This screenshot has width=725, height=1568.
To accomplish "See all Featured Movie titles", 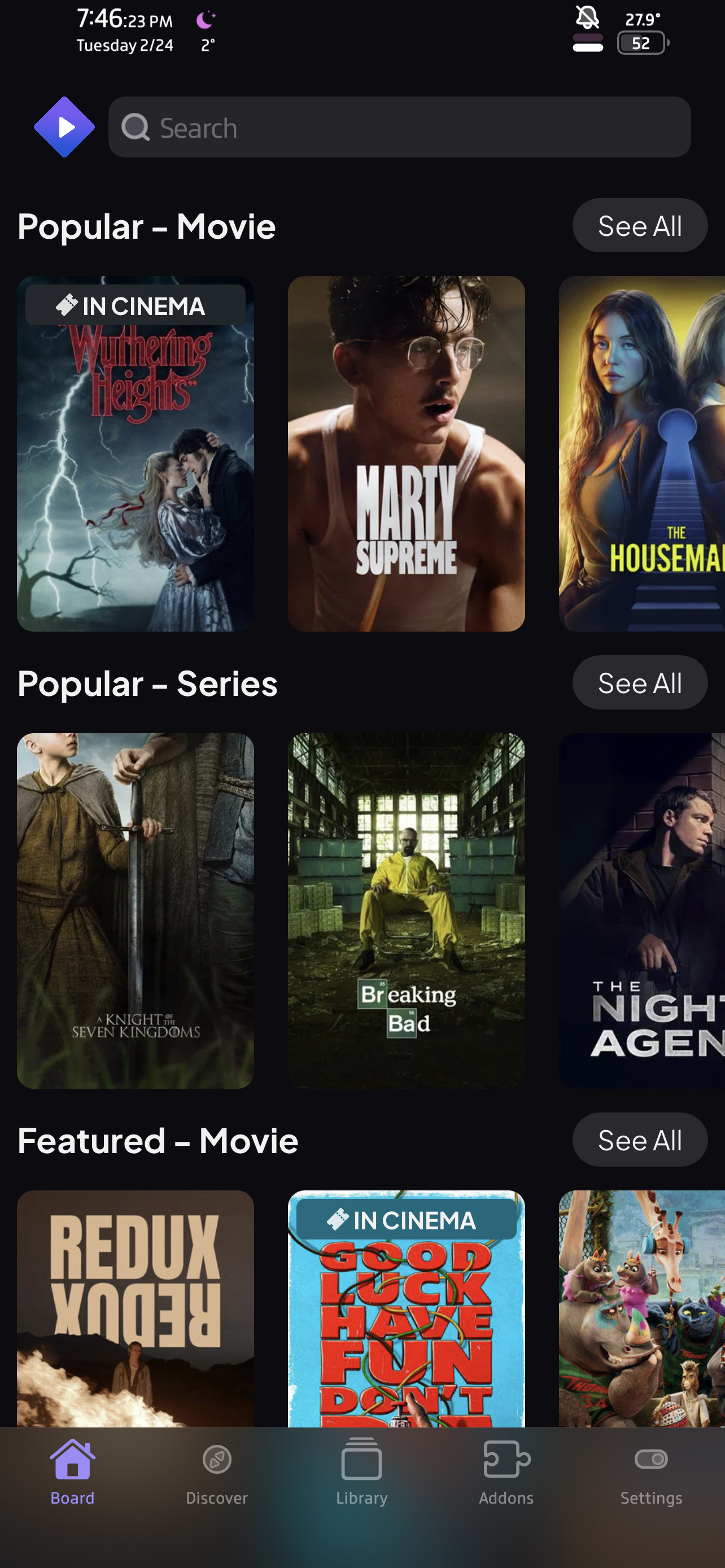I will [639, 1140].
